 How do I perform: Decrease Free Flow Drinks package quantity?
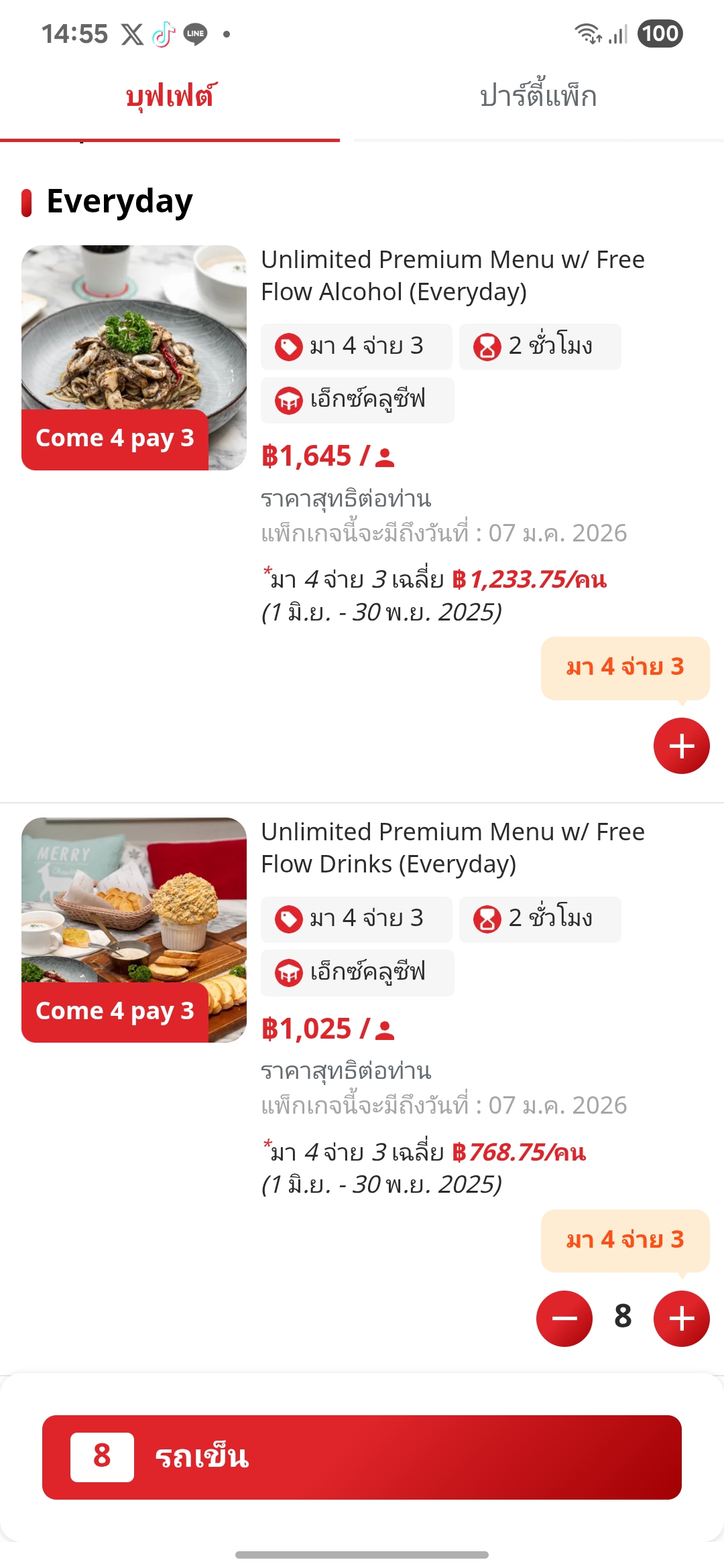(564, 1318)
